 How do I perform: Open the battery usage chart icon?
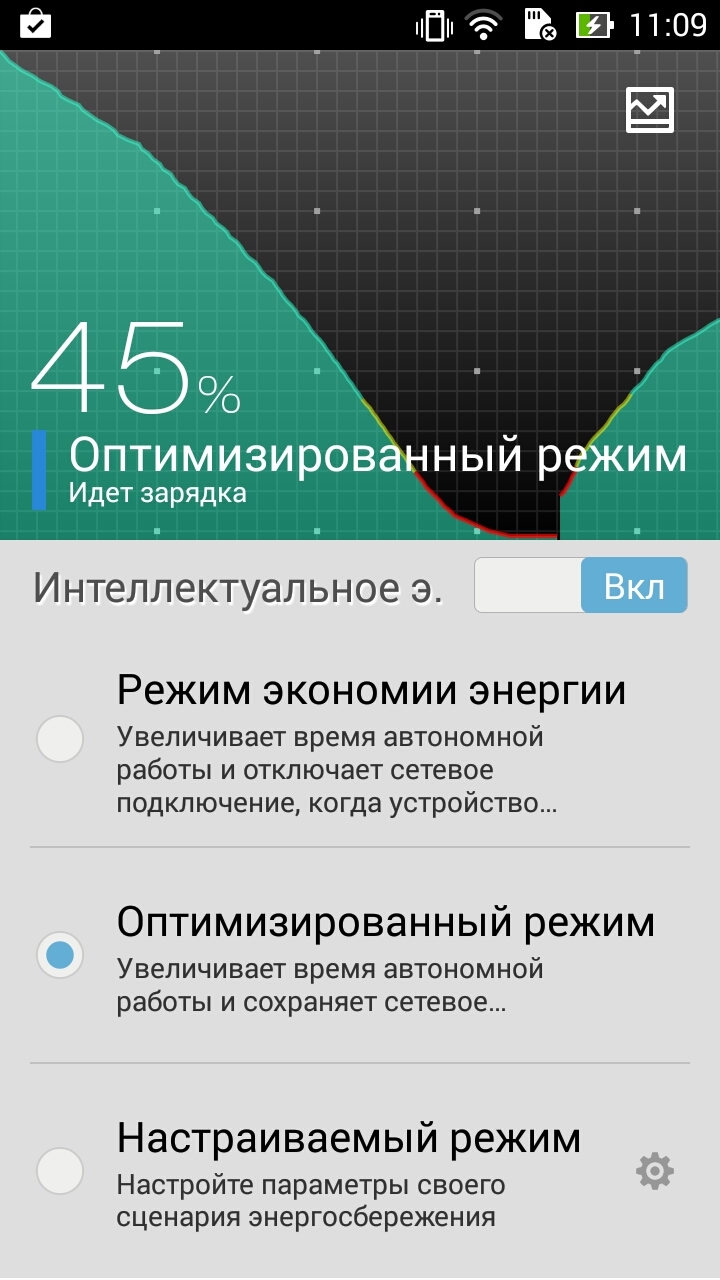coord(650,110)
